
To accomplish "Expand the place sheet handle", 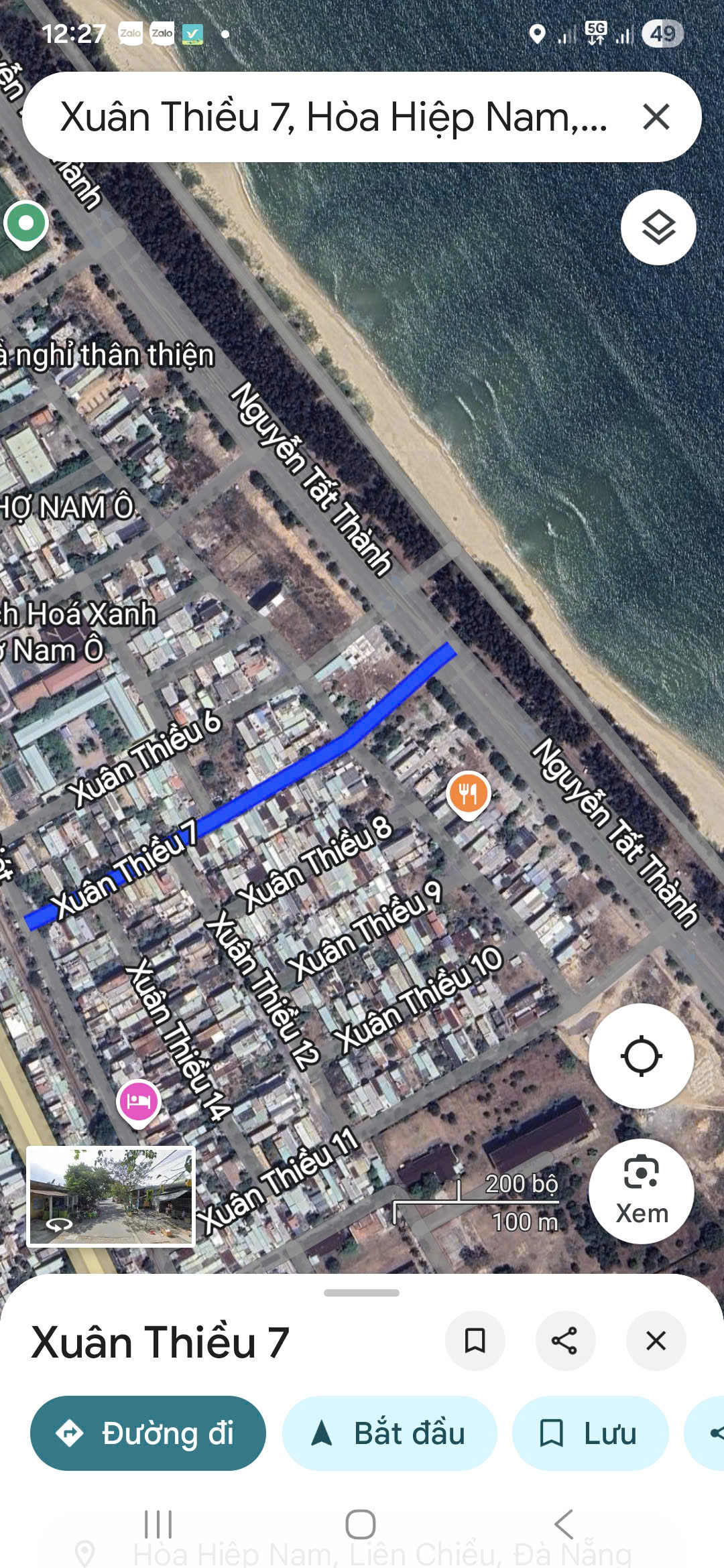I will point(361,1293).
